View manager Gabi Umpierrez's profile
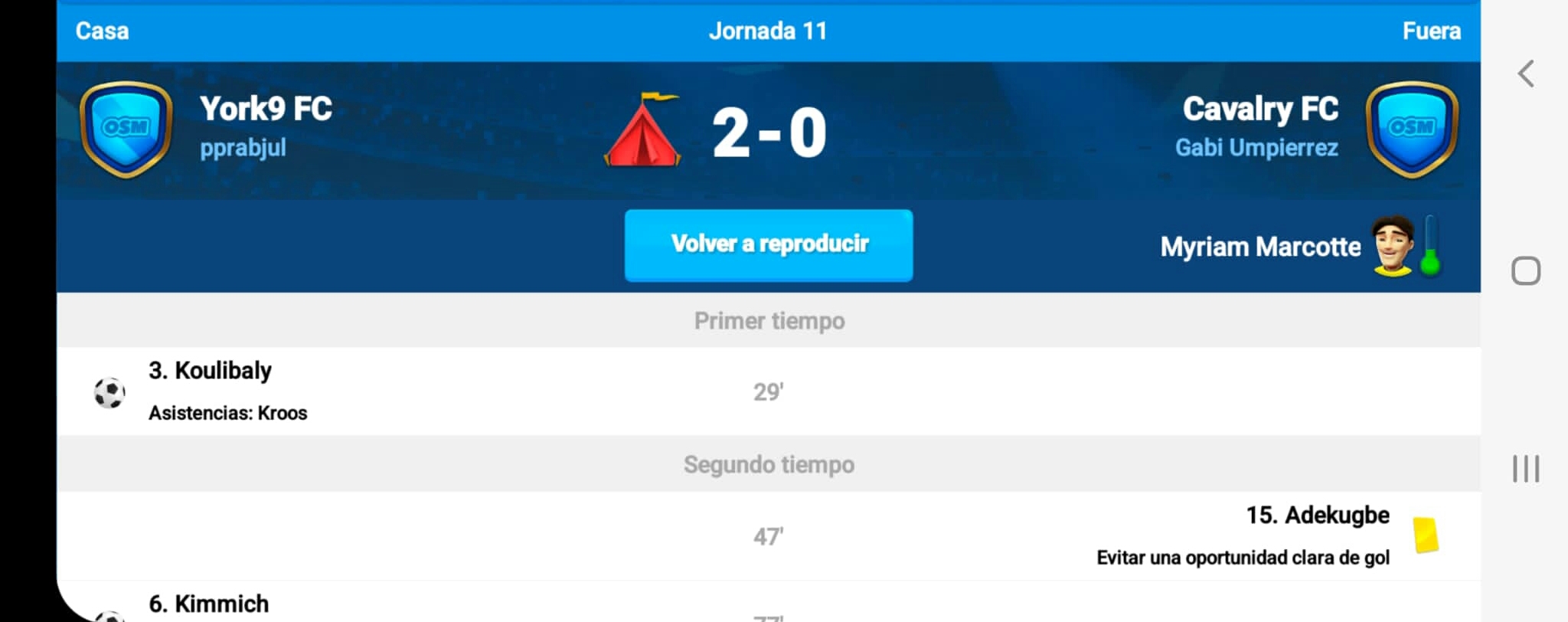The width and height of the screenshot is (1568, 622). (1256, 147)
